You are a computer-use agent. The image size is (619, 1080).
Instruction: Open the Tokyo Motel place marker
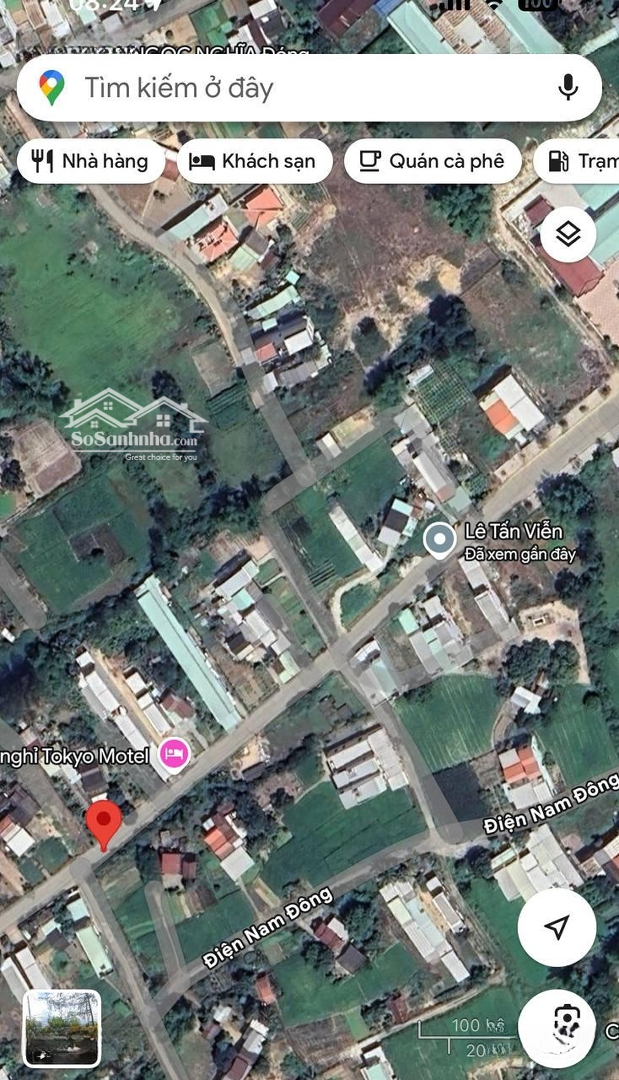coord(175,755)
